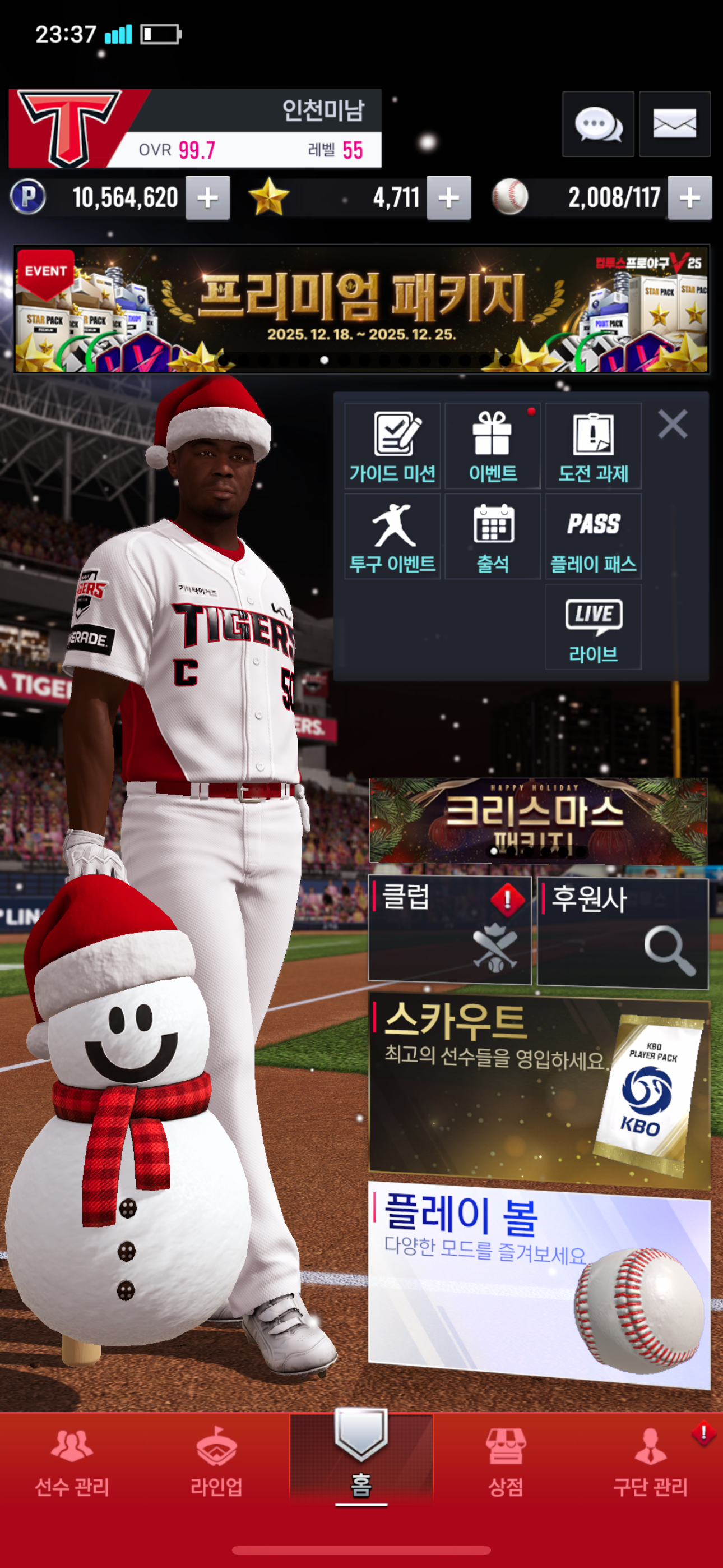Add more points with the plus button

coord(207,198)
